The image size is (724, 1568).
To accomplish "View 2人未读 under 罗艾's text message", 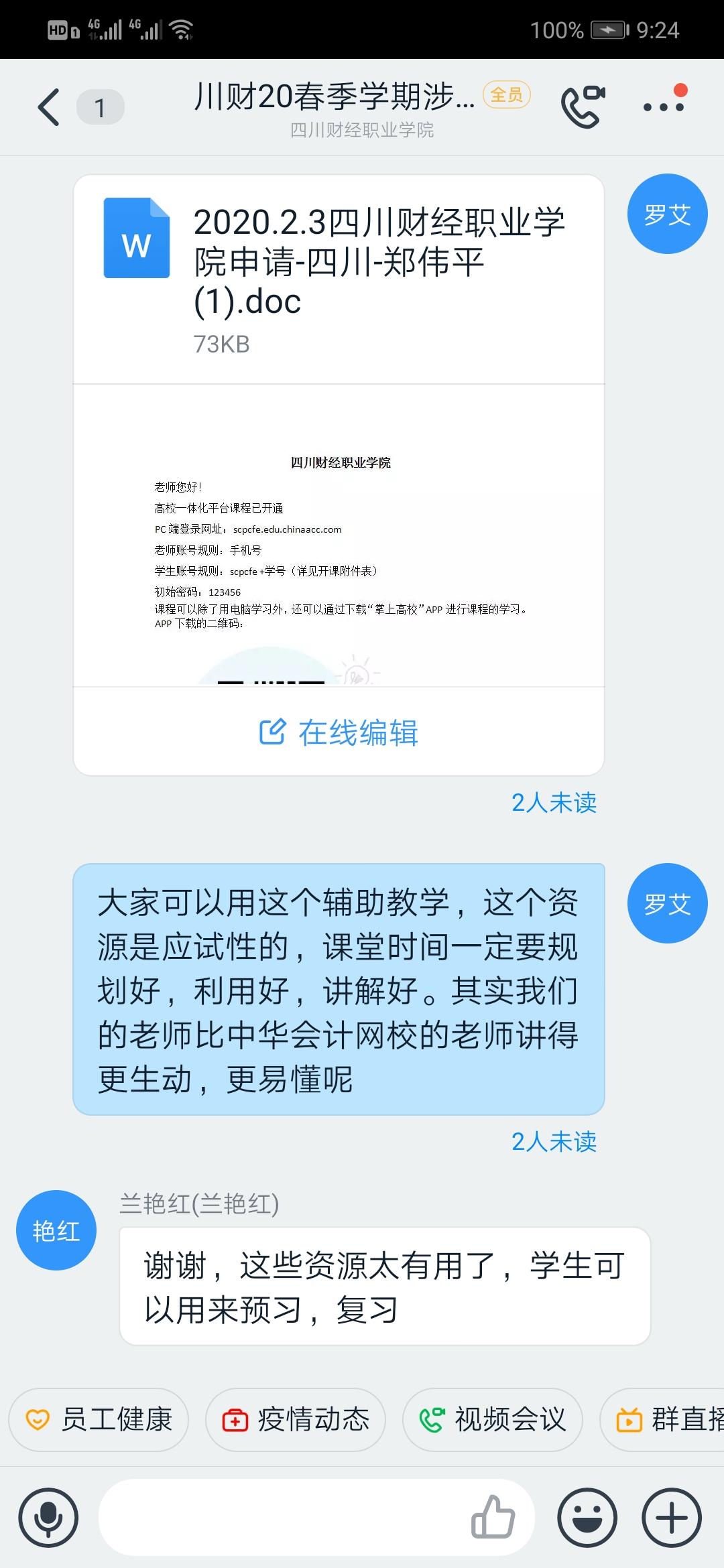I will click(x=554, y=1142).
